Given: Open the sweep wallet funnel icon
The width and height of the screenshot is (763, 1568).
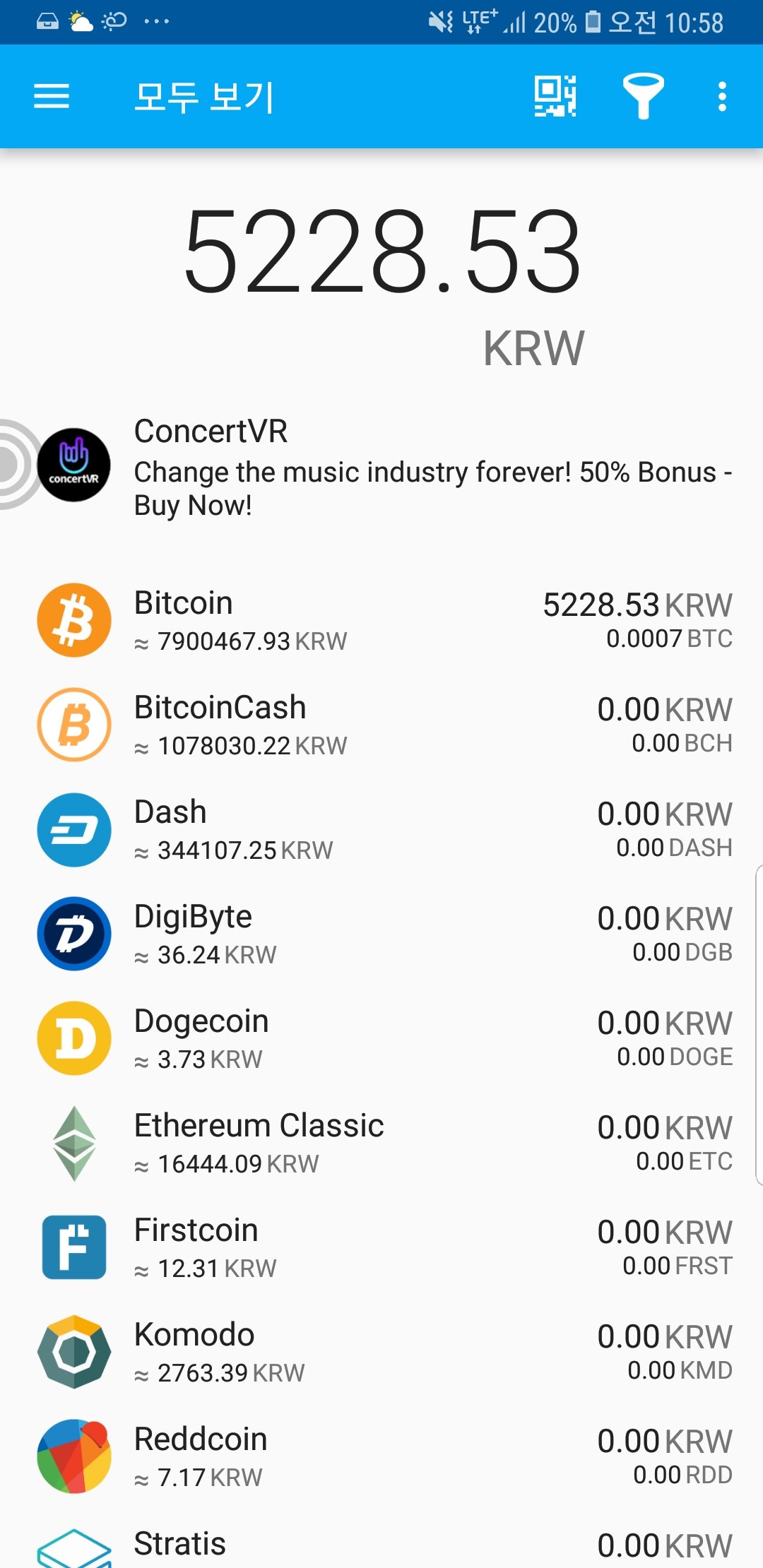Looking at the screenshot, I should point(642,97).
